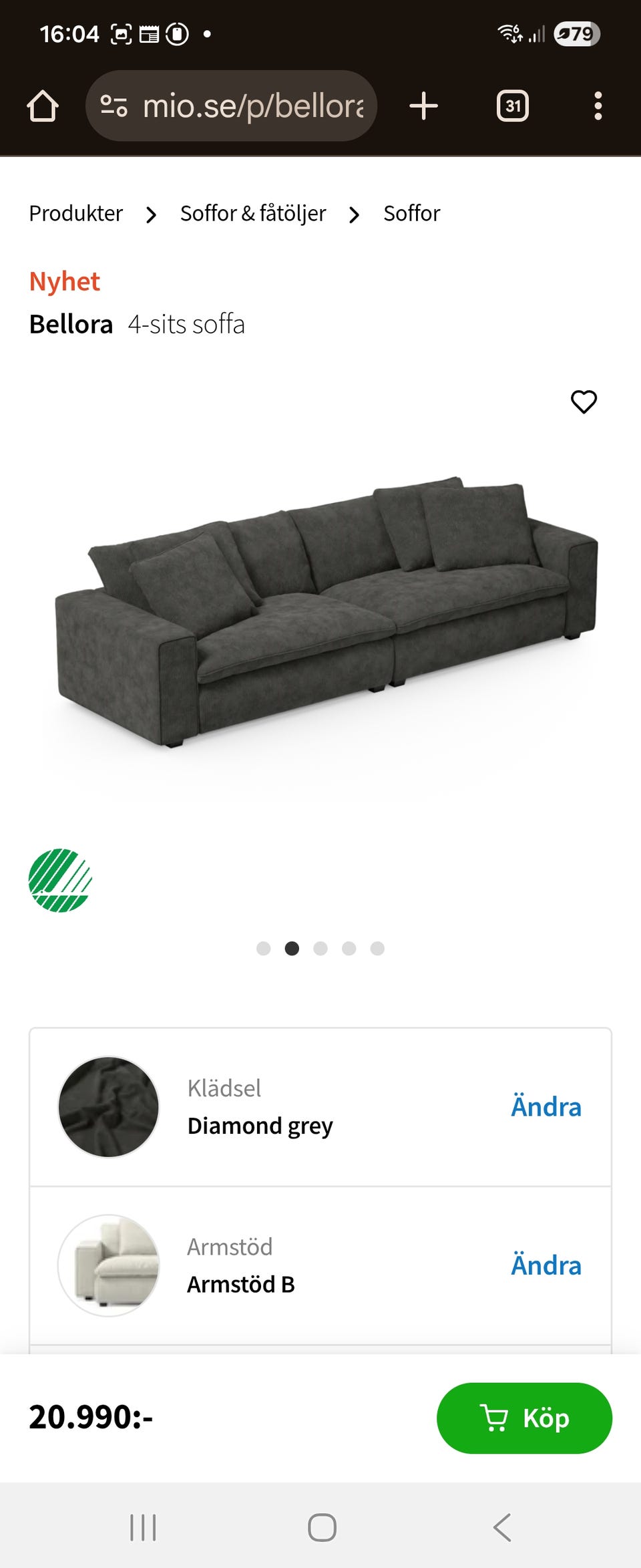Image resolution: width=641 pixels, height=1568 pixels.
Task: Open the Soffor breadcrumb category
Action: (x=411, y=214)
